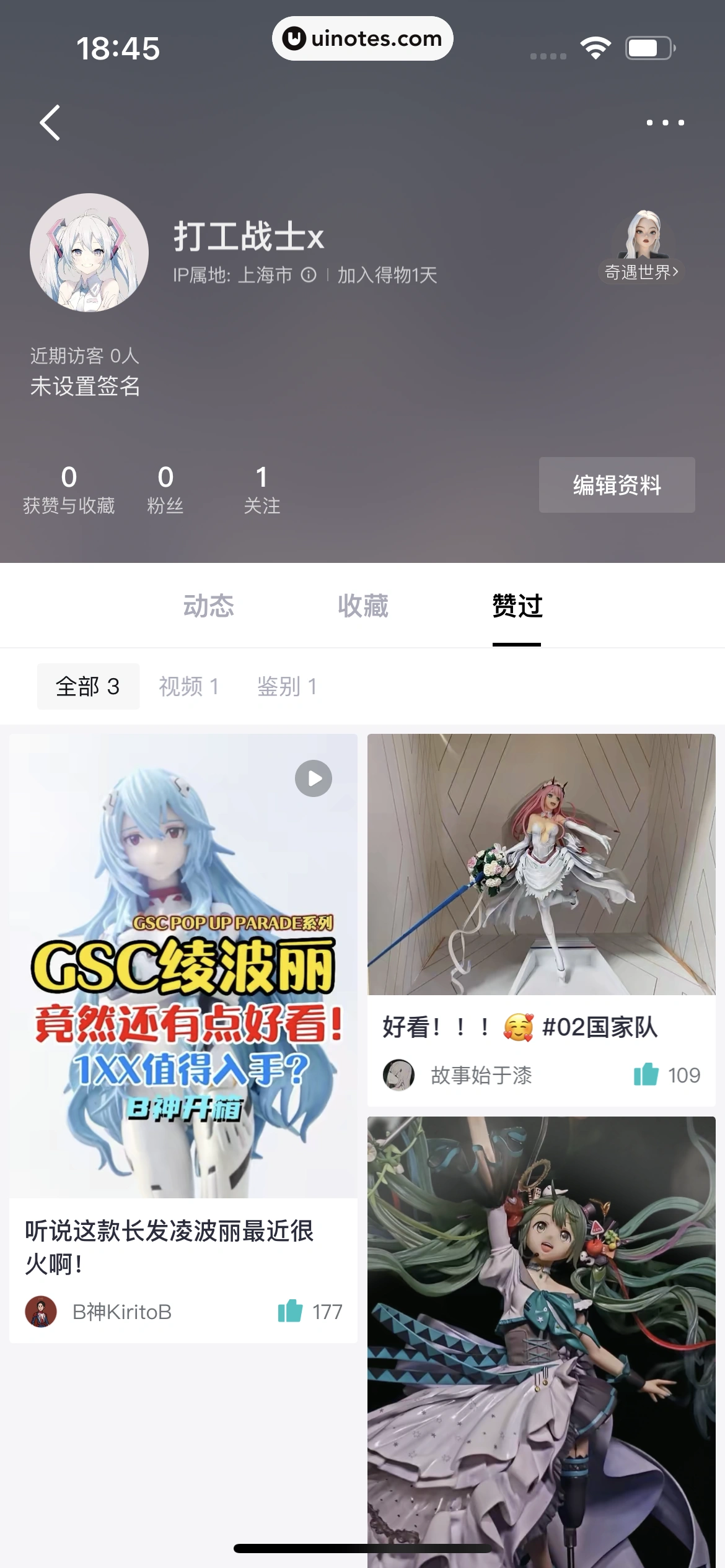The height and width of the screenshot is (1568, 725).
Task: Click the like icon on B神KiritoB post
Action: [x=288, y=1311]
